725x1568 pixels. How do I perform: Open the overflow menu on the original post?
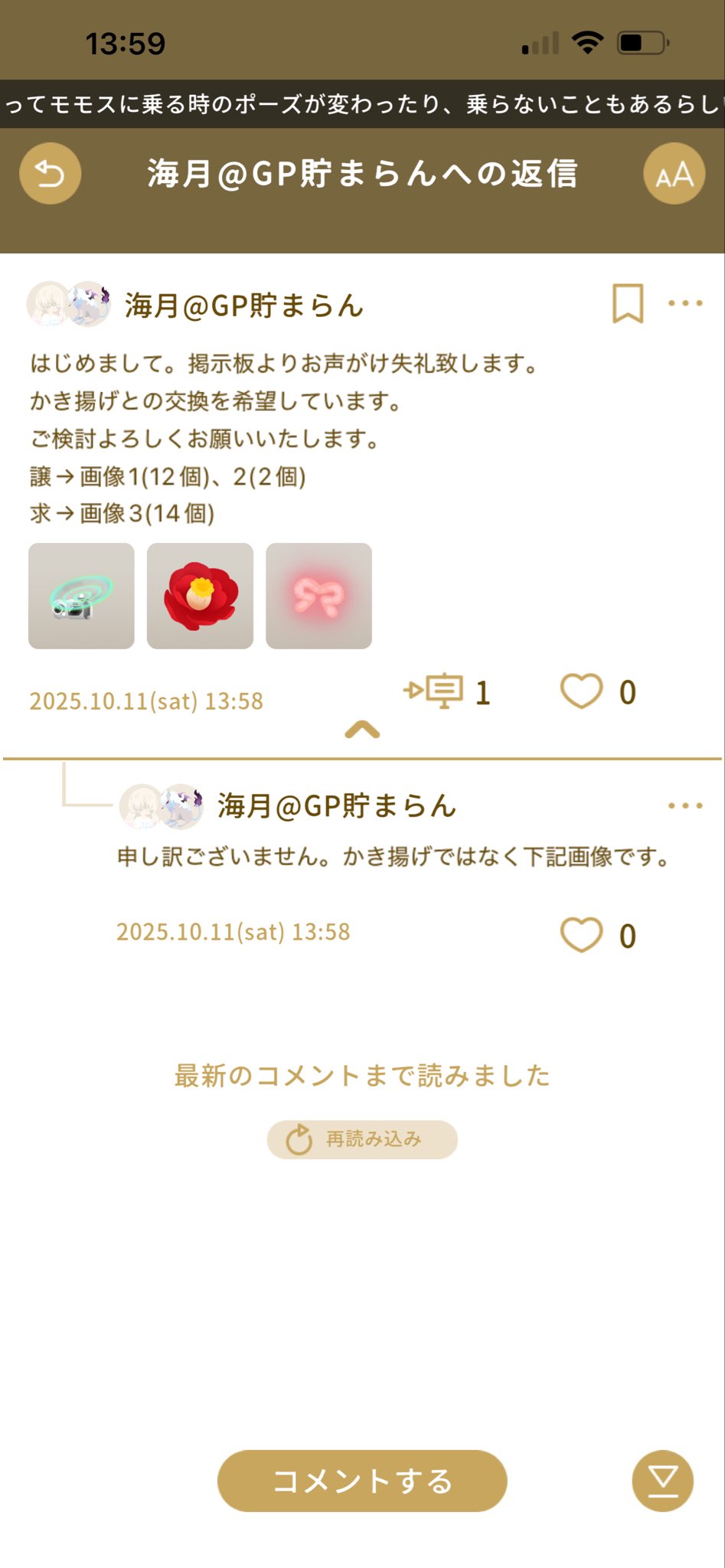click(684, 303)
